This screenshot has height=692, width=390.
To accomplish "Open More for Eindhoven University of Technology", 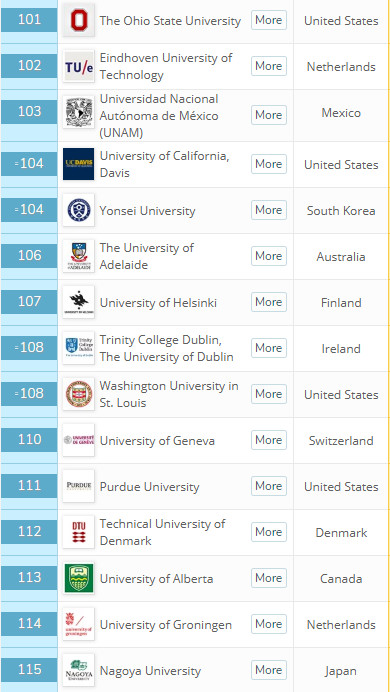I will (269, 66).
